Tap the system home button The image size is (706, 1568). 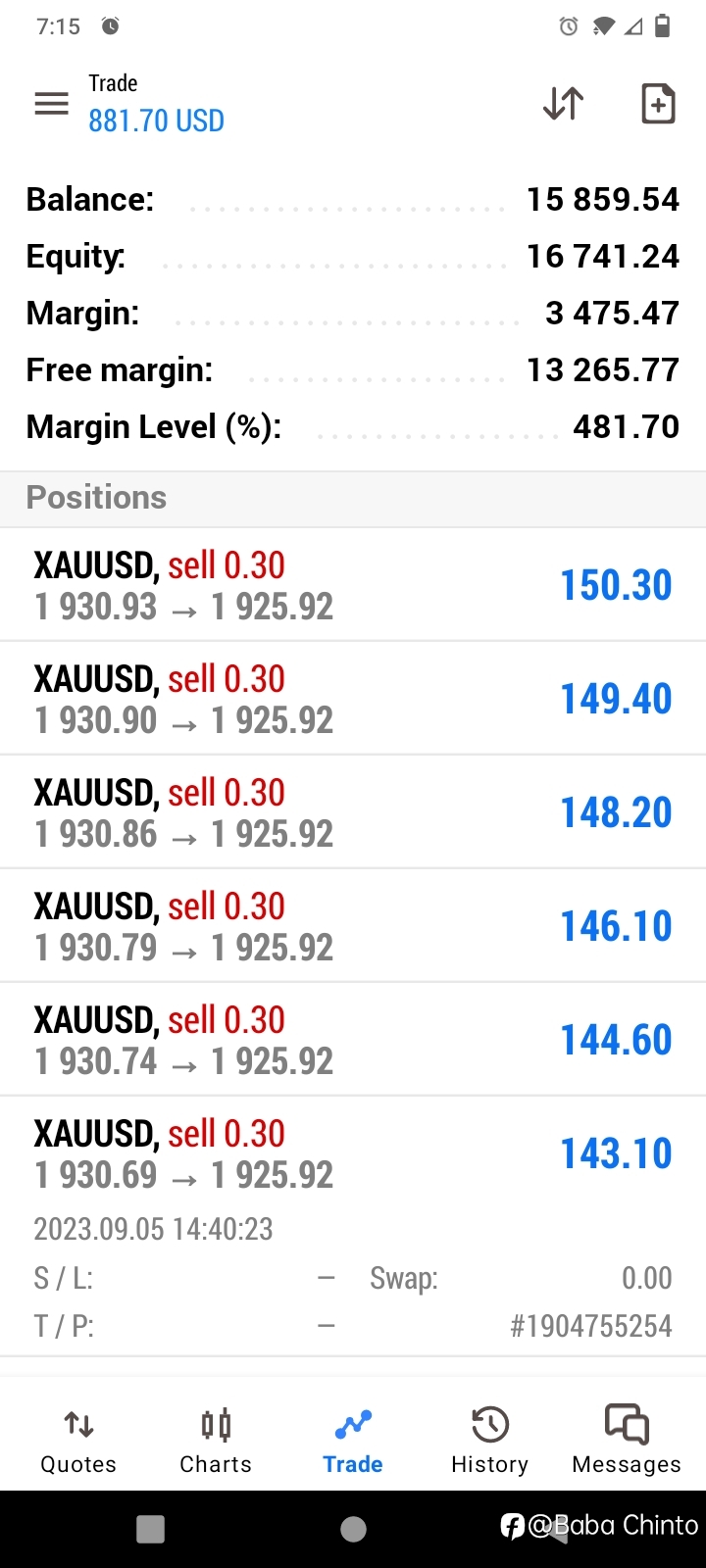(x=353, y=1529)
